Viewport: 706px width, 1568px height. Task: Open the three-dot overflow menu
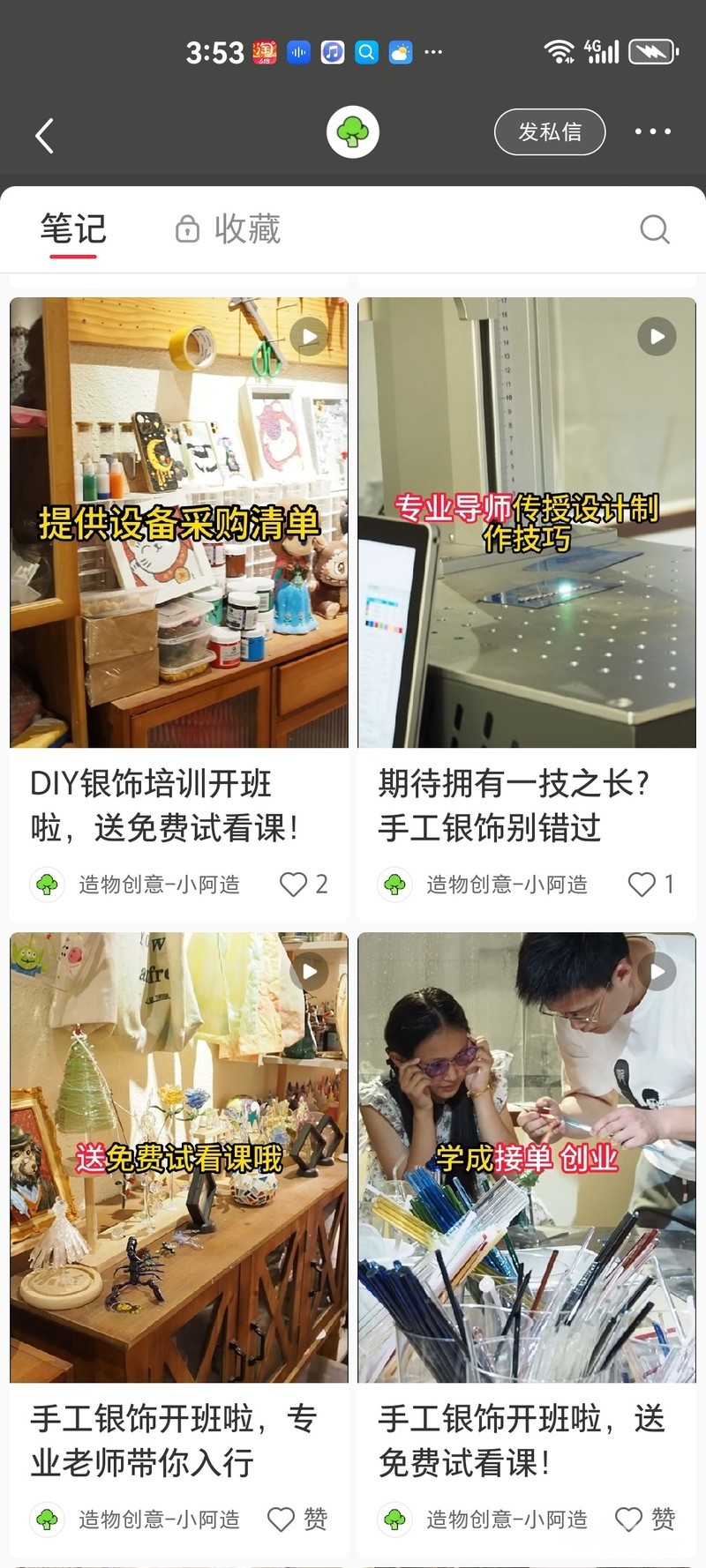coord(652,132)
